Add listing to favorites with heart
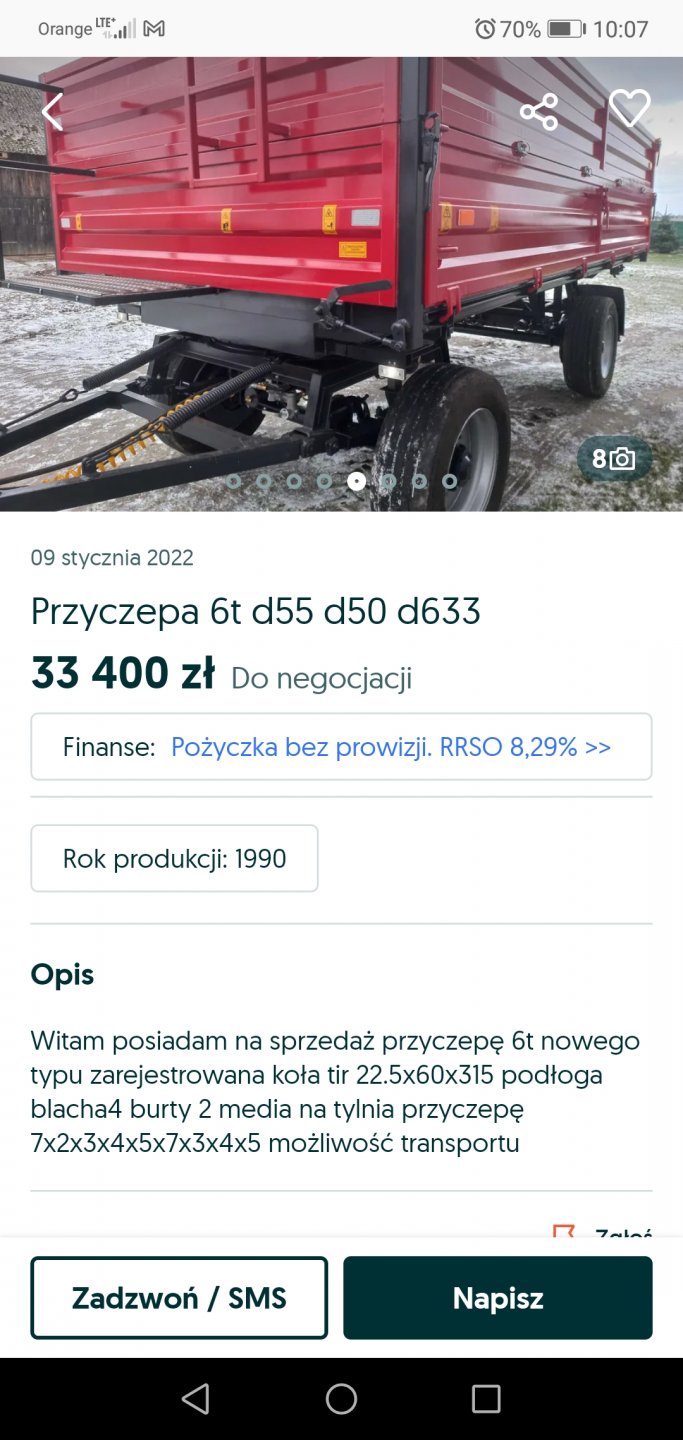 point(629,109)
